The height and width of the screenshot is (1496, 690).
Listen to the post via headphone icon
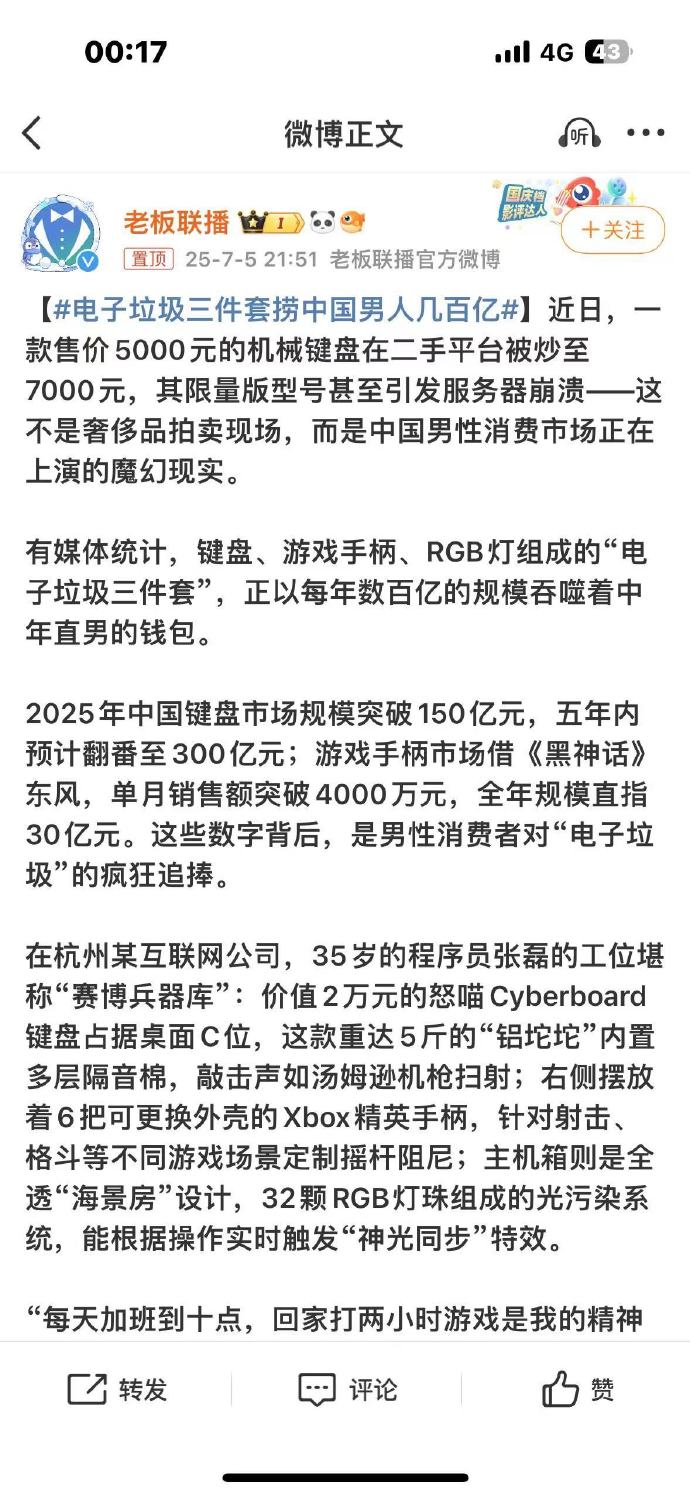(x=579, y=133)
